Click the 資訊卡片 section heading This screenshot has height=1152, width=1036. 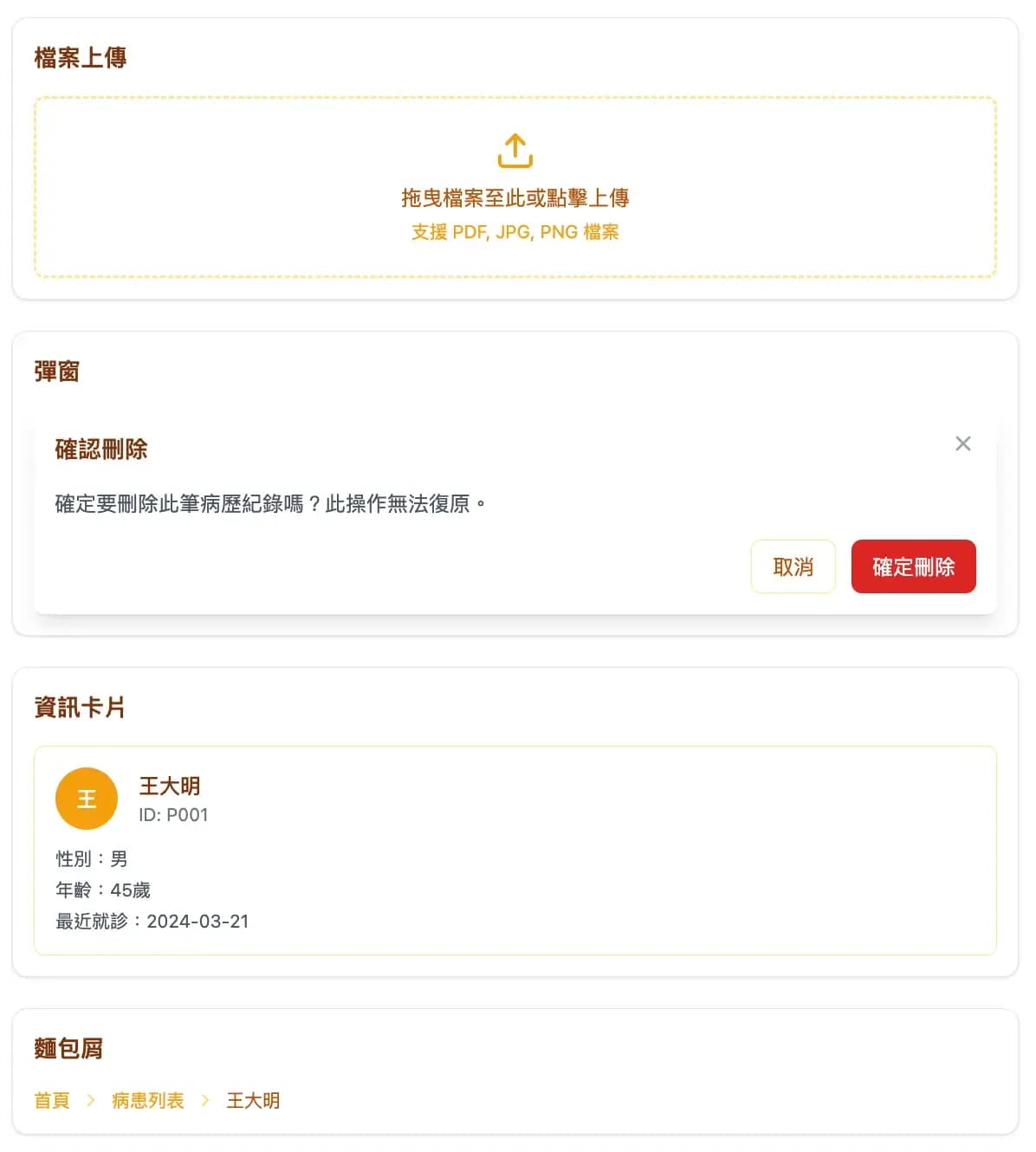pos(80,707)
